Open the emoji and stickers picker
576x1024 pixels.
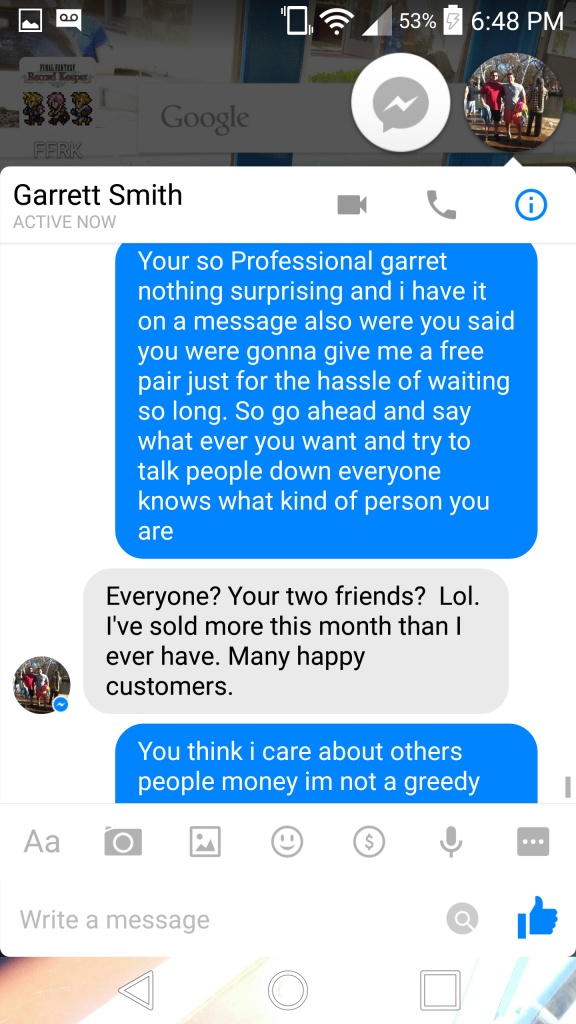pos(287,842)
